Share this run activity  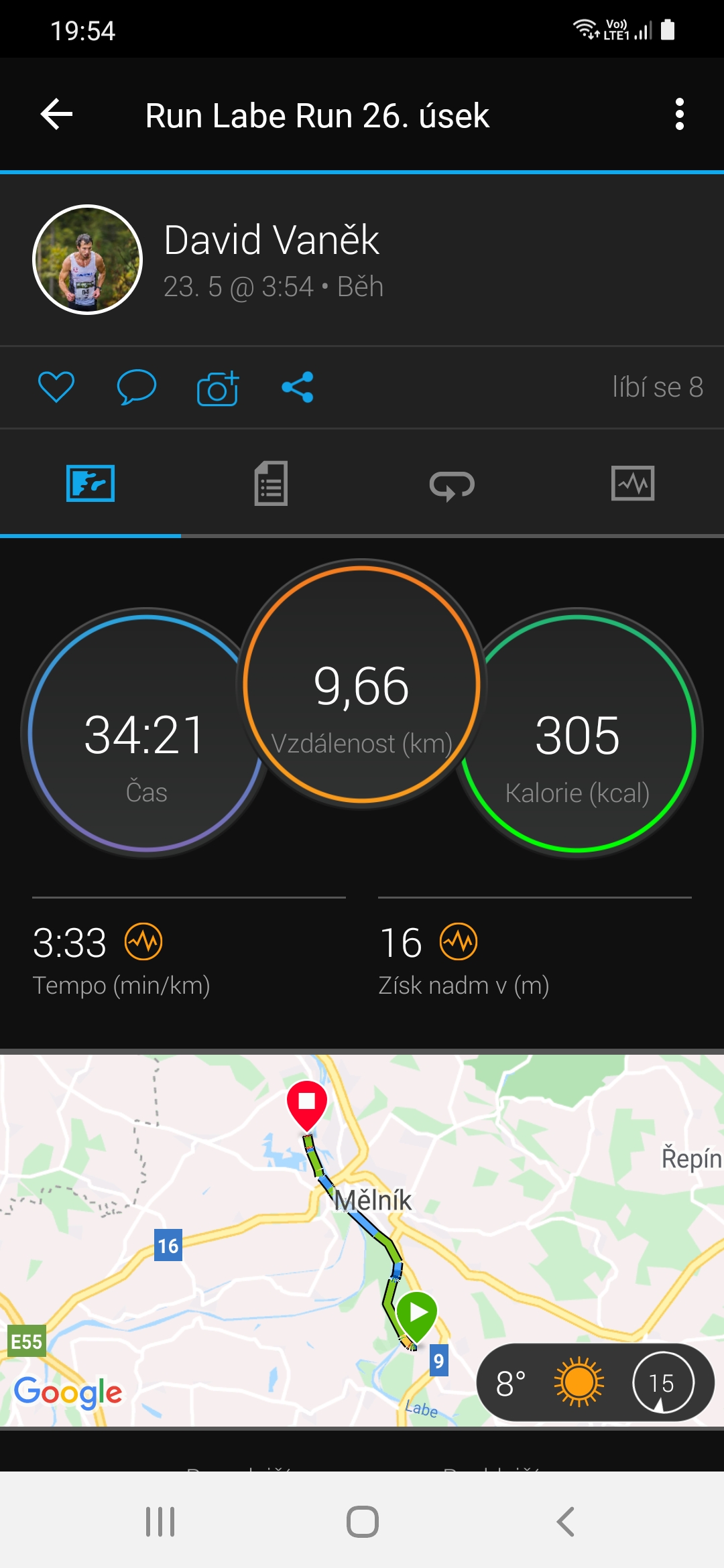pyautogui.click(x=298, y=387)
